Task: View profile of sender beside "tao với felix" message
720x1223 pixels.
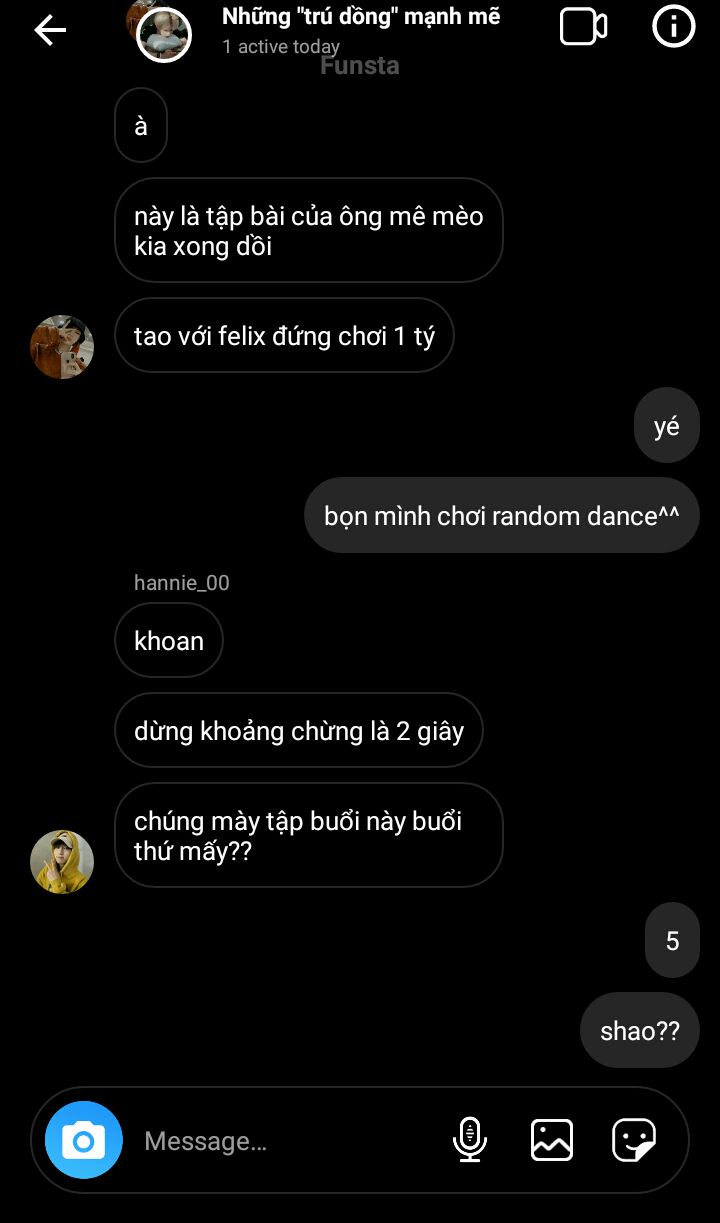Action: coord(62,347)
